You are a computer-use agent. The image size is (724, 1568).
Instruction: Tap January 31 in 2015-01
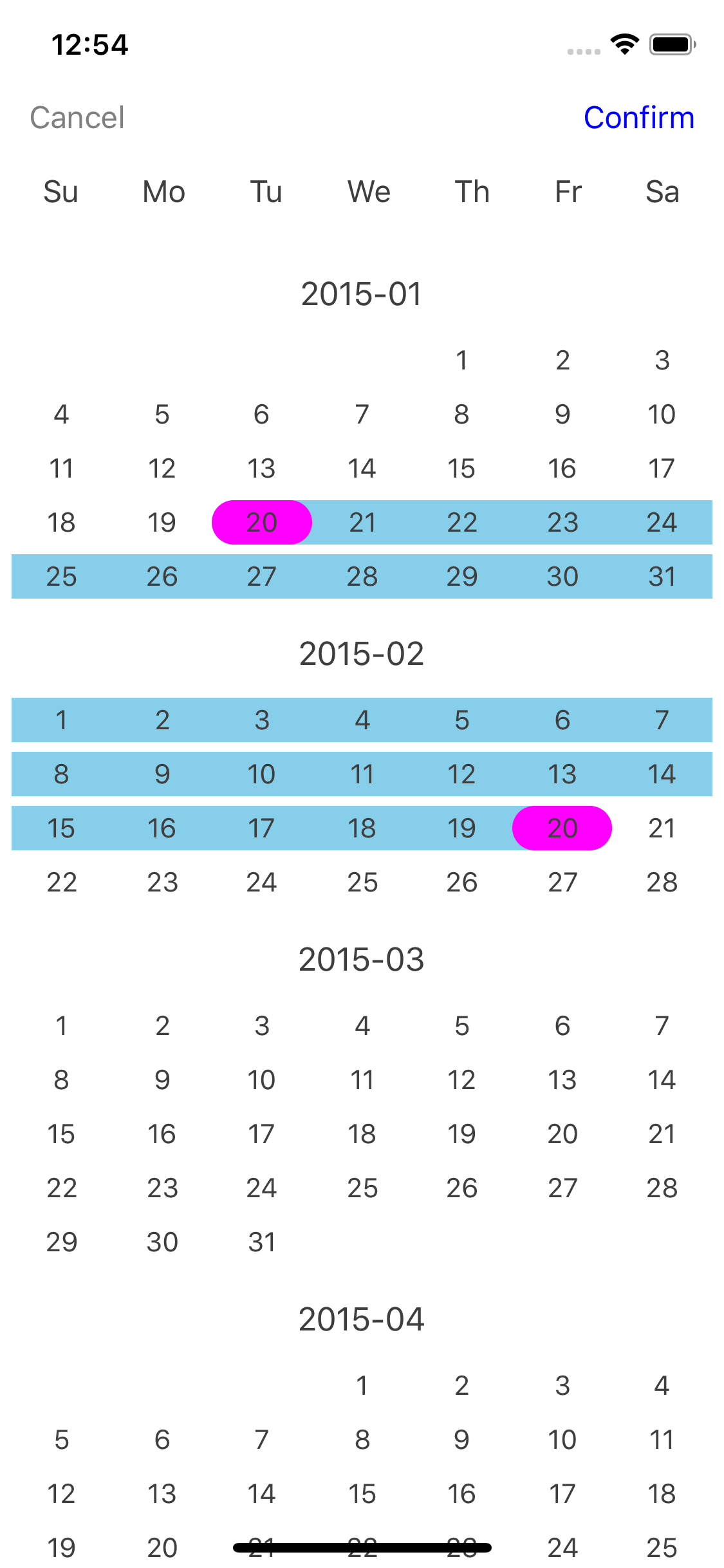click(662, 576)
